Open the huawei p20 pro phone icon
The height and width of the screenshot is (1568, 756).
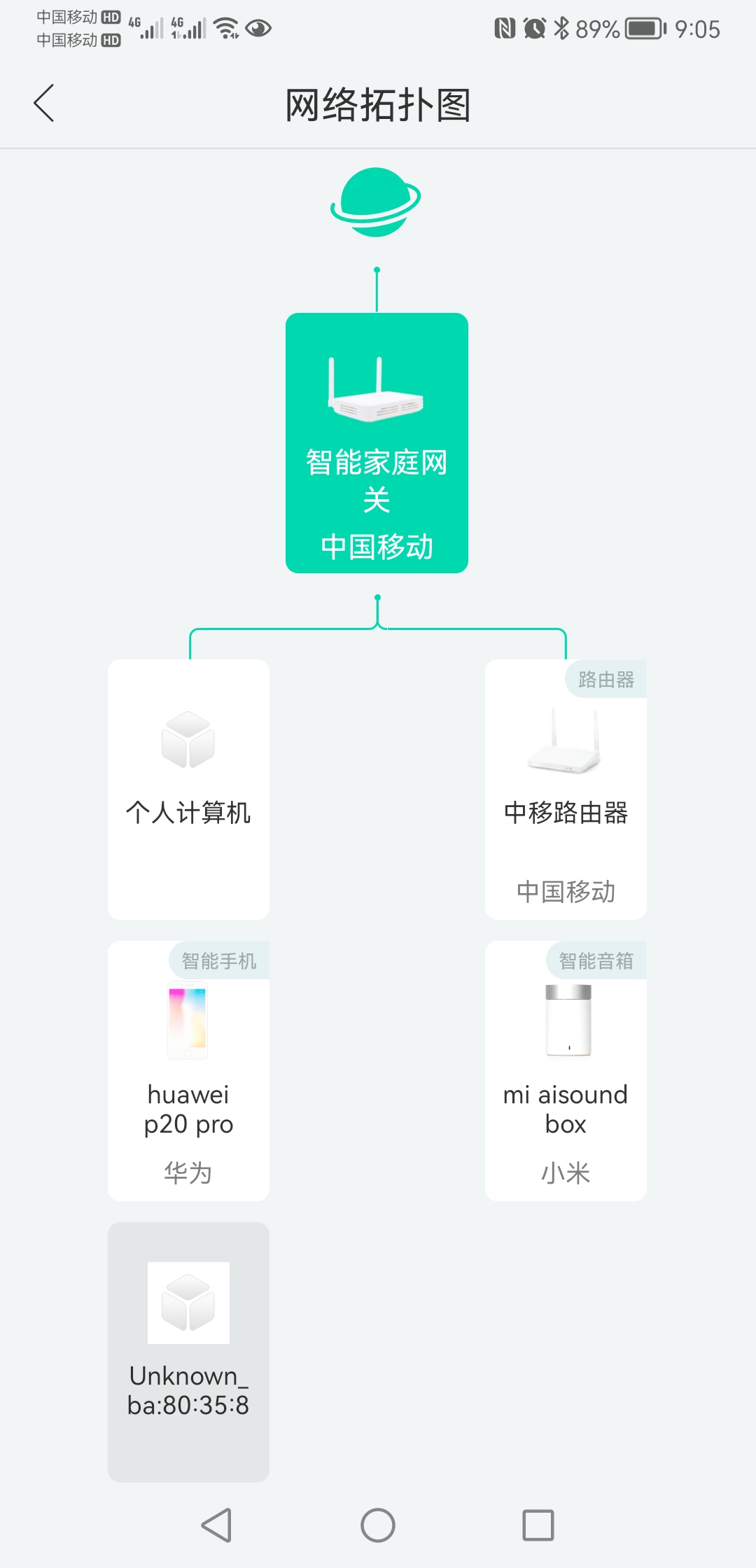click(x=188, y=1022)
